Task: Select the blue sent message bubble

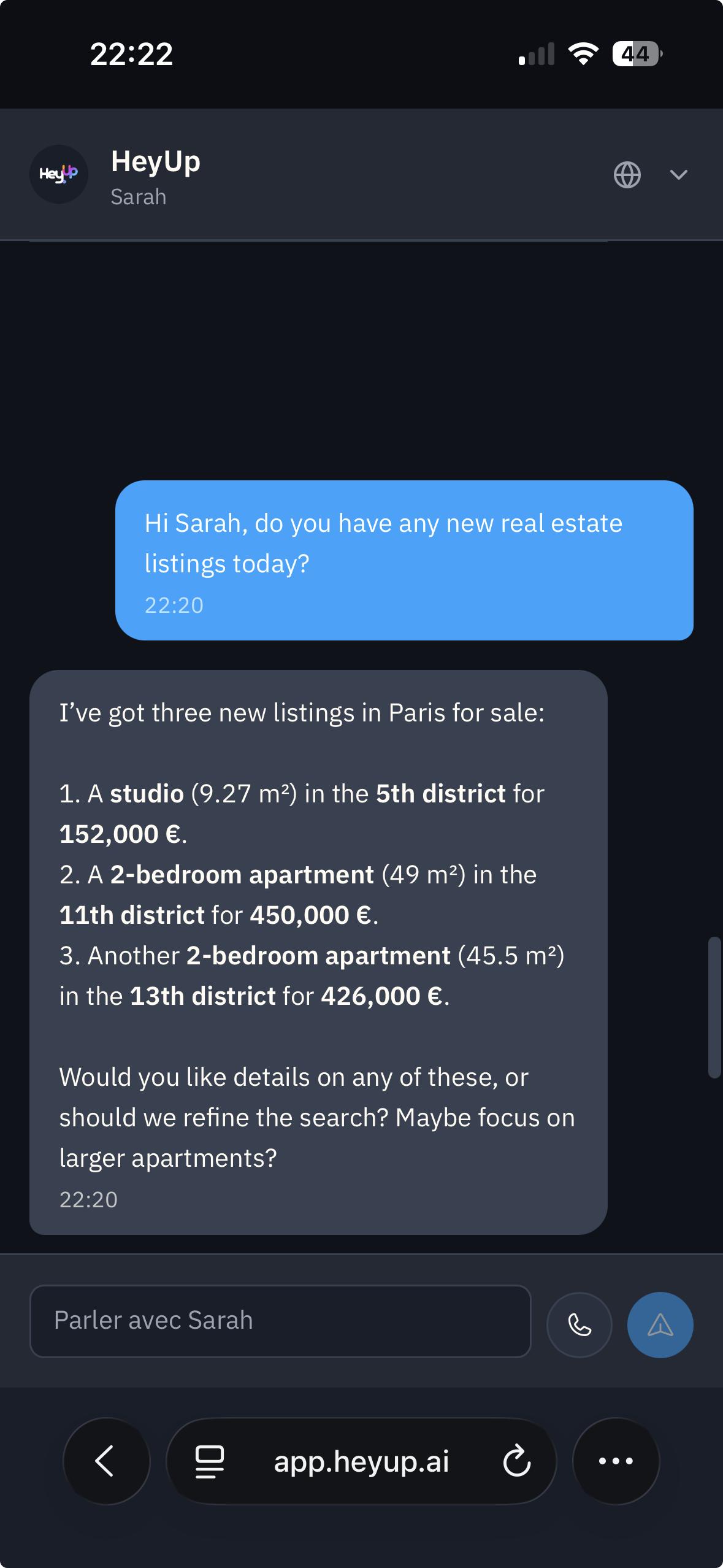Action: pyautogui.click(x=405, y=560)
